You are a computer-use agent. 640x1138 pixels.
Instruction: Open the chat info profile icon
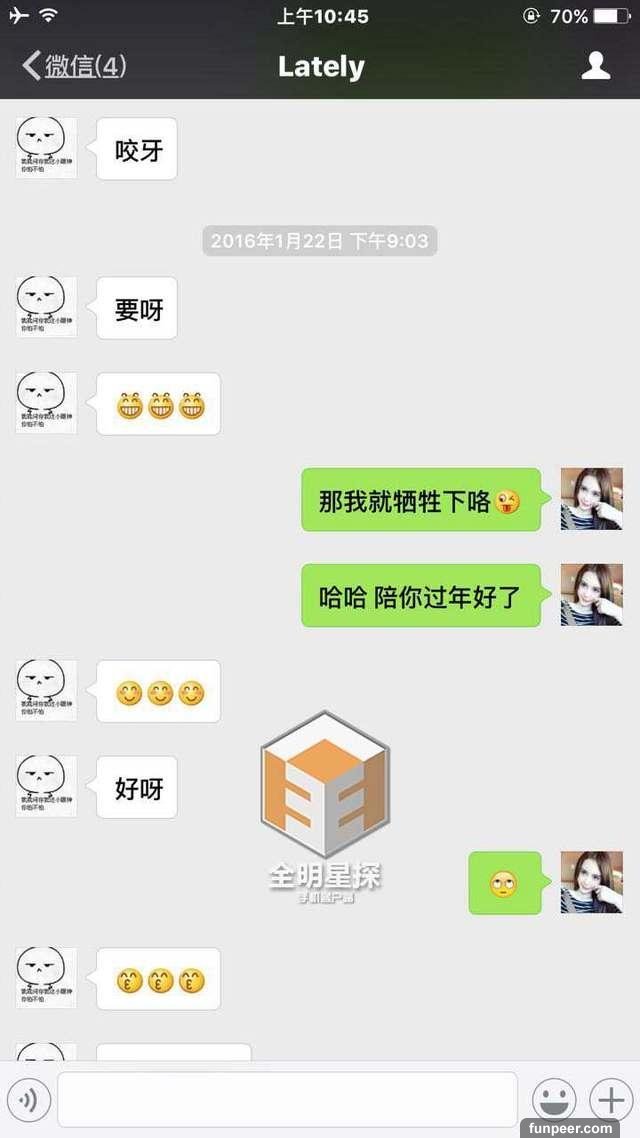tap(596, 66)
